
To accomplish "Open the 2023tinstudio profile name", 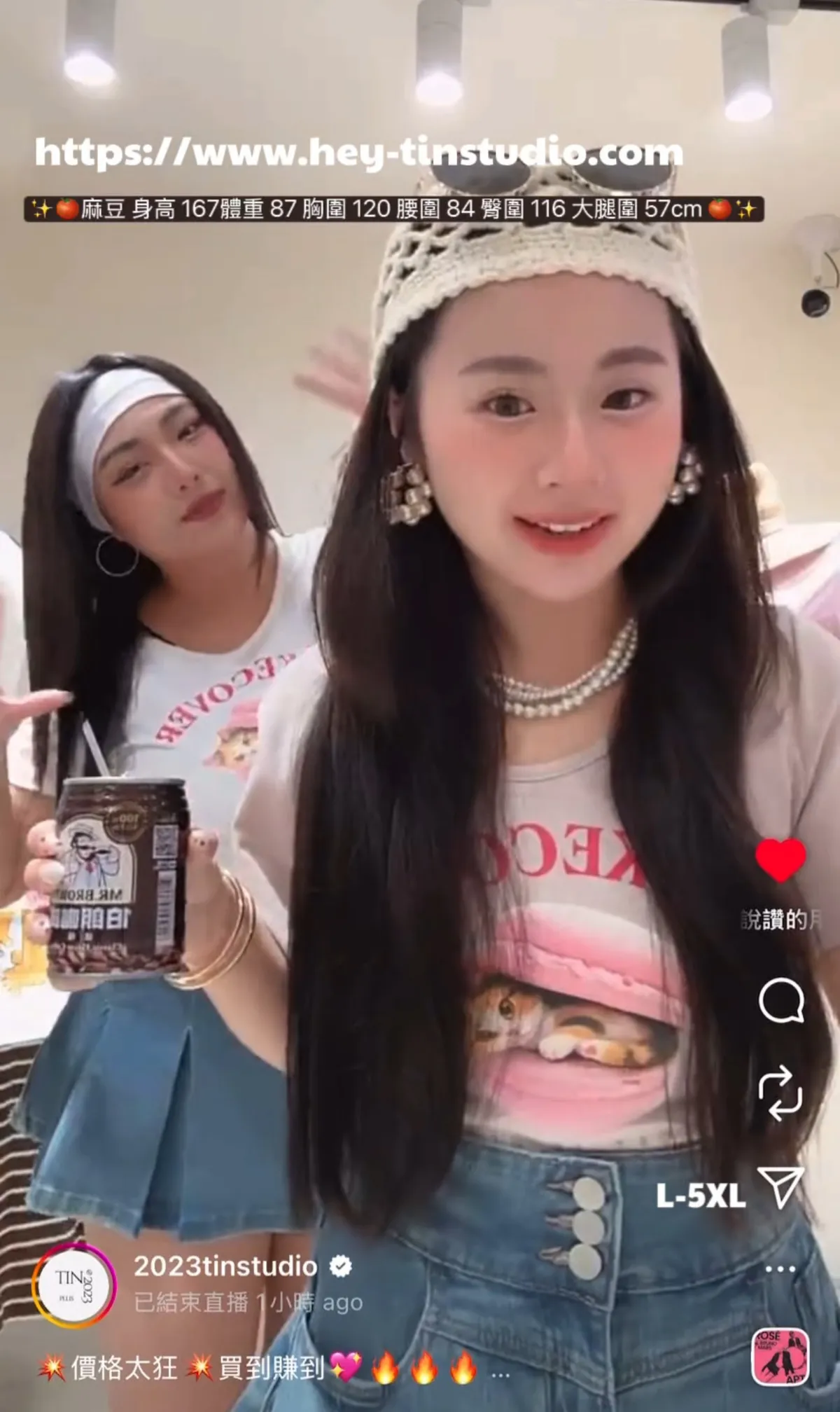I will (x=225, y=1266).
